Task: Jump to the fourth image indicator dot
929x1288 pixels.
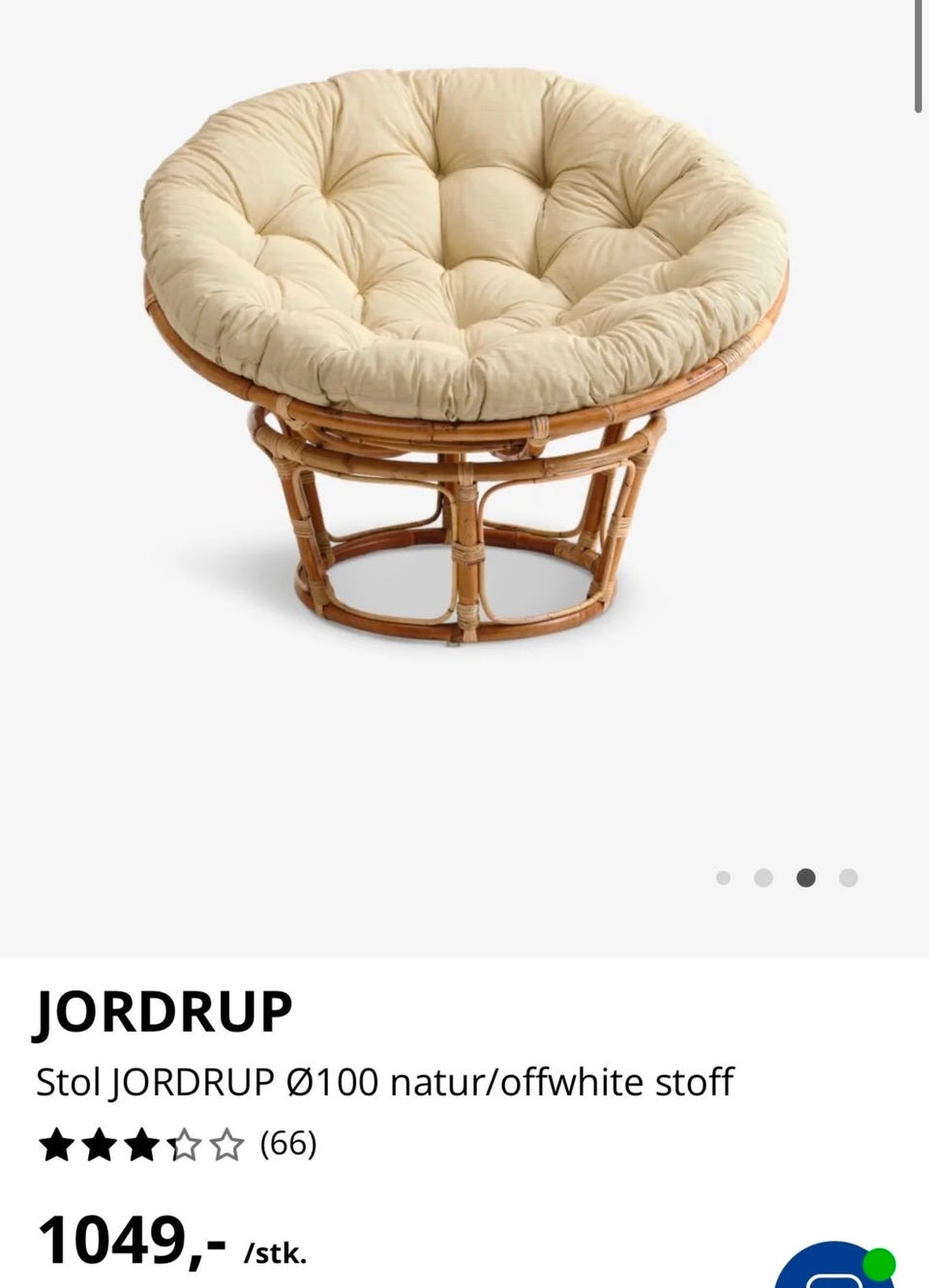Action: point(848,878)
